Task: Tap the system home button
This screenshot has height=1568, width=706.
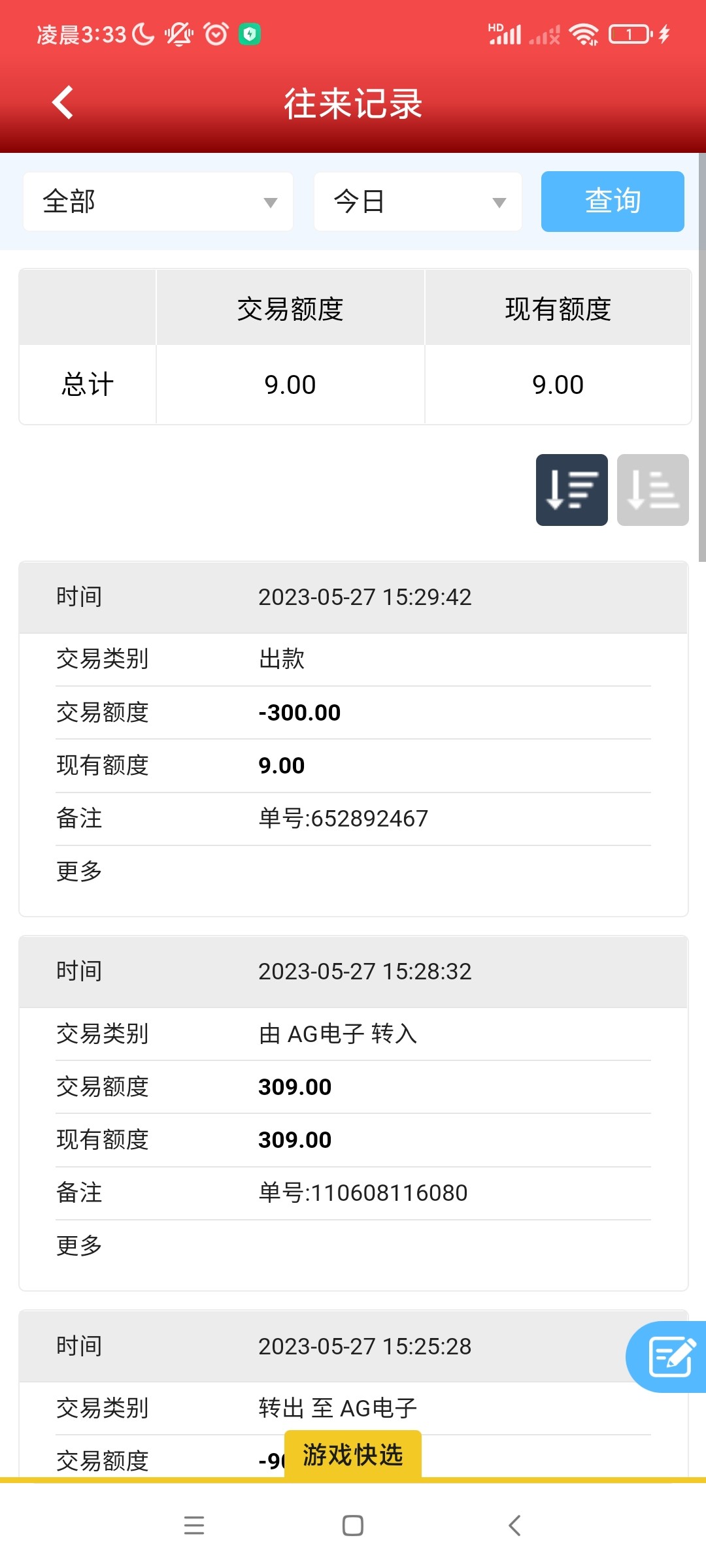Action: [352, 1526]
